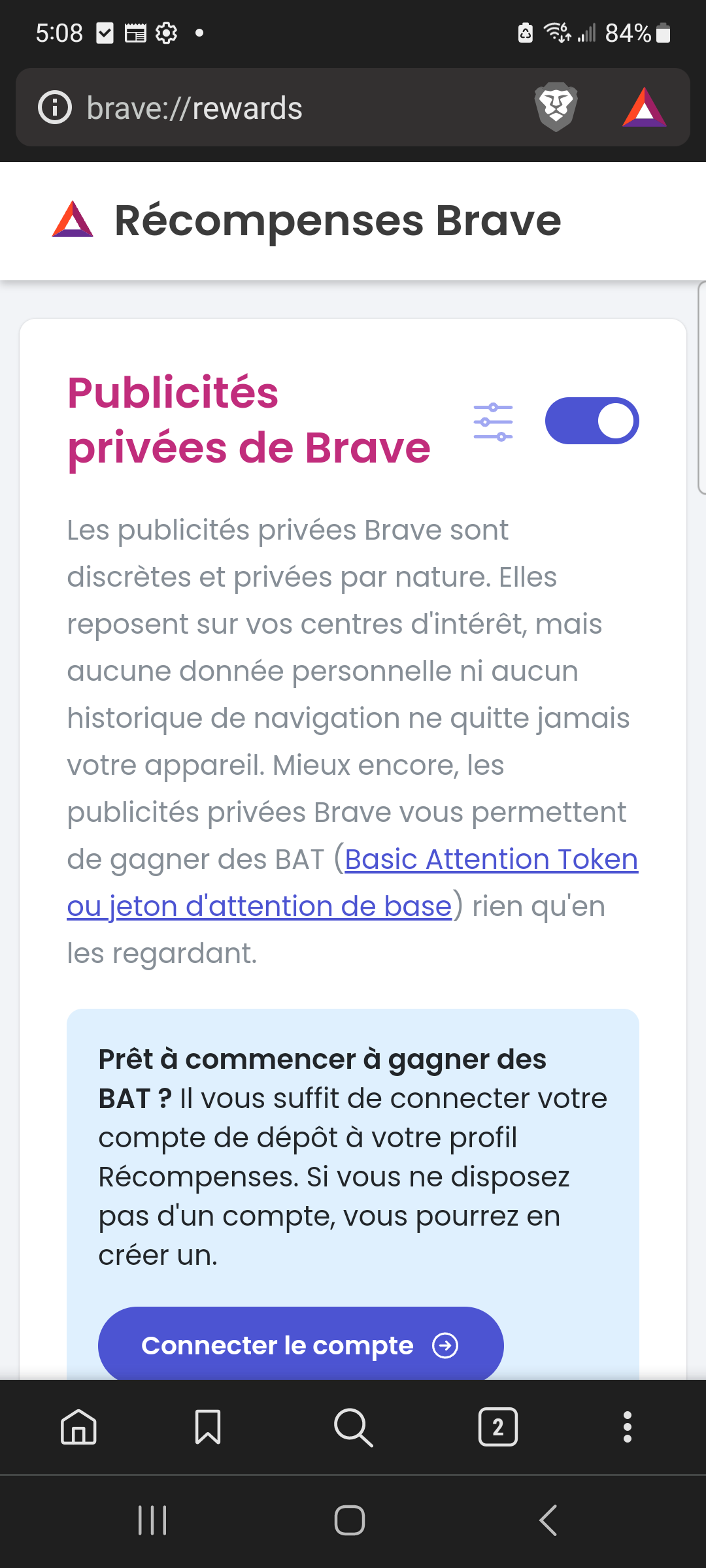Tap the system back button
This screenshot has width=706, height=1568.
click(x=548, y=1520)
